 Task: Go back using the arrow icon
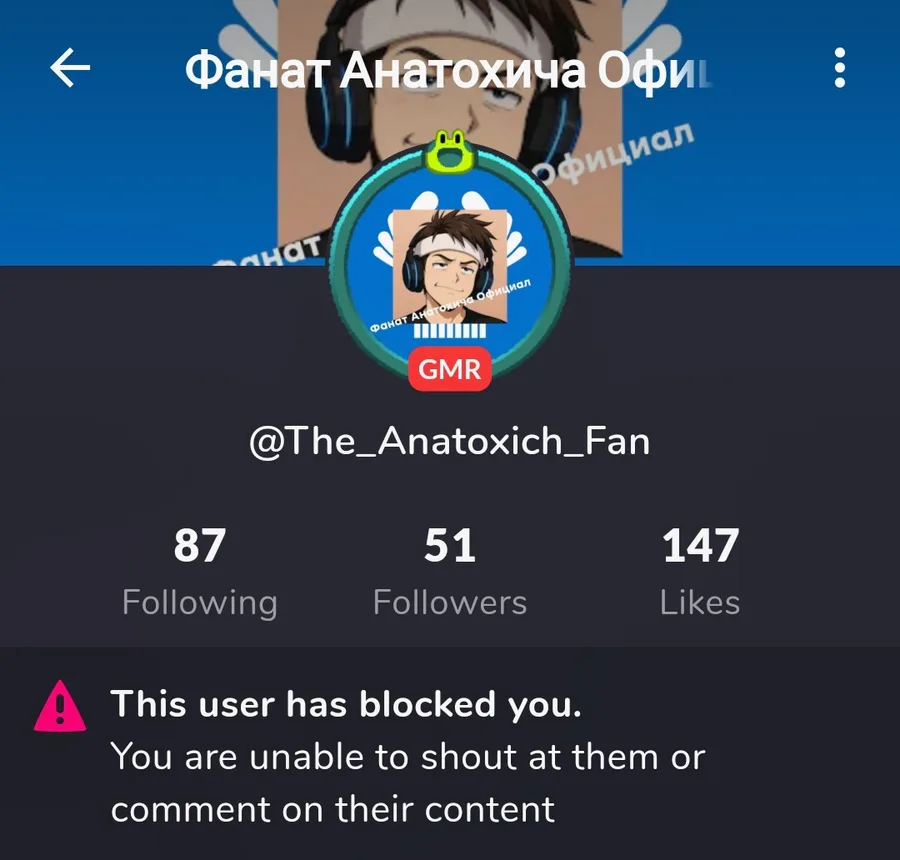(70, 68)
